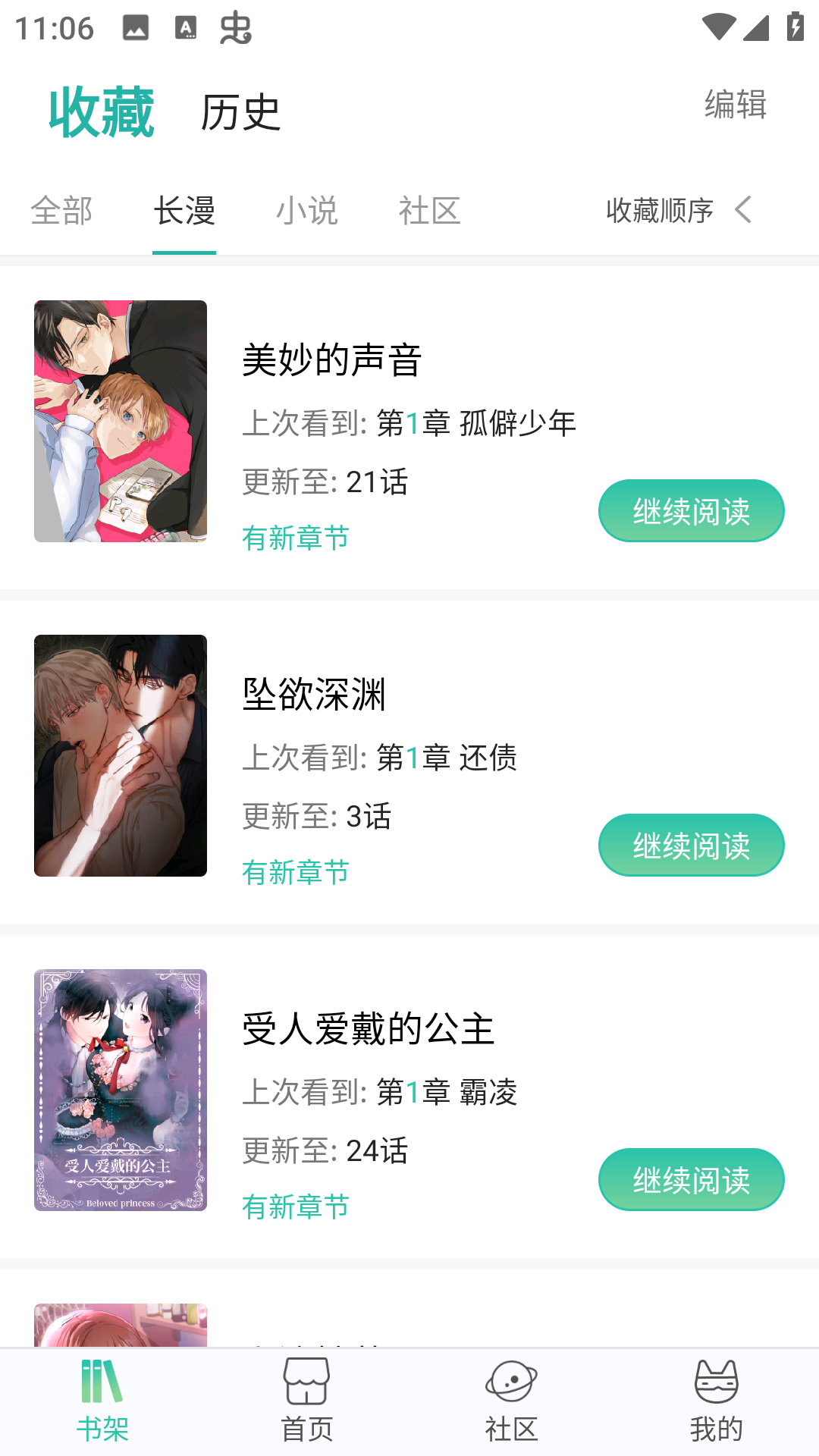
Task: Collapse the 收藏顺序 sort chevron
Action: (x=745, y=212)
